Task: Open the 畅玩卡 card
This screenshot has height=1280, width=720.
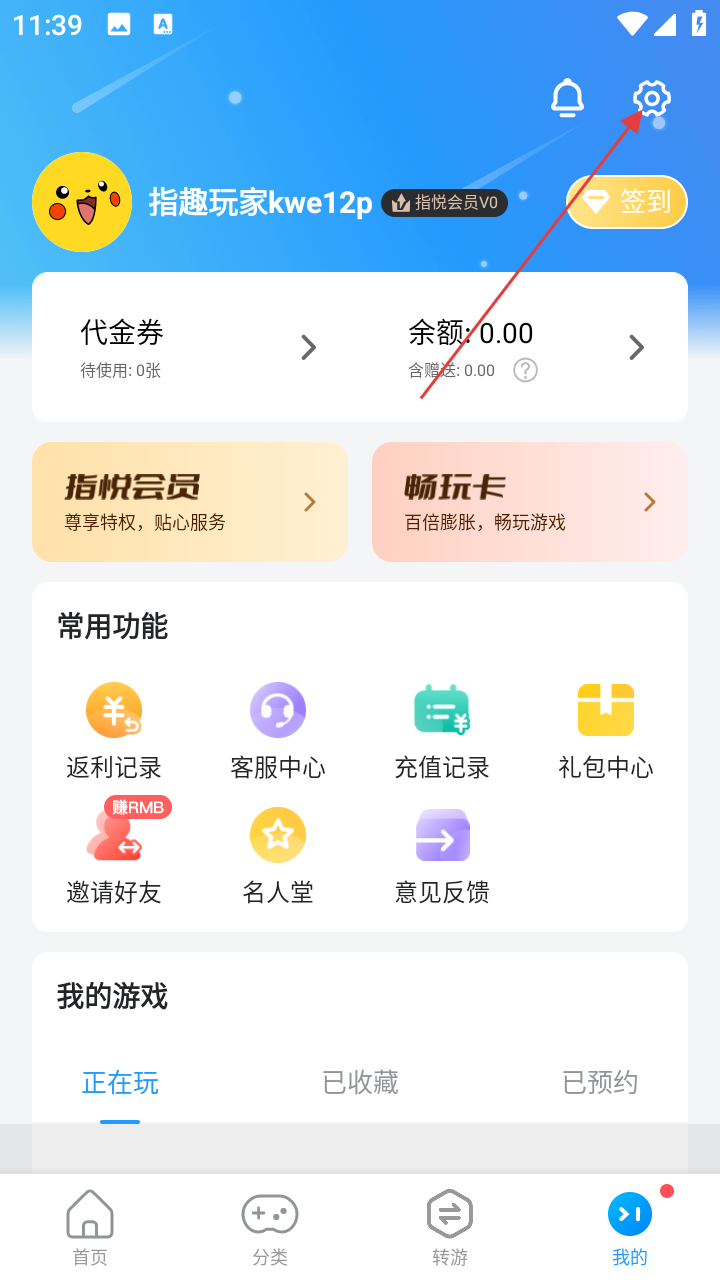Action: [529, 502]
